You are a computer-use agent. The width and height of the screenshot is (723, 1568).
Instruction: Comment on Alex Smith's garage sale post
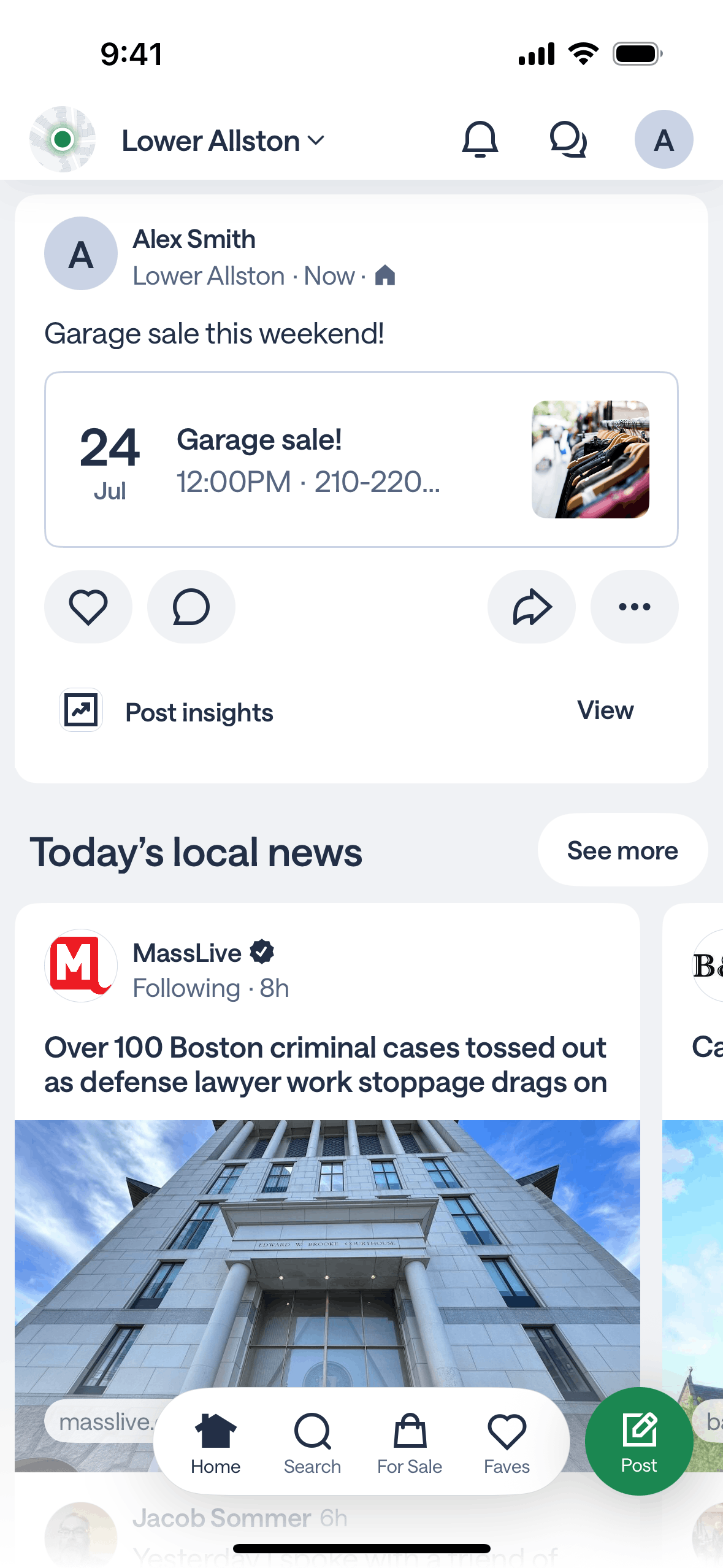click(191, 607)
